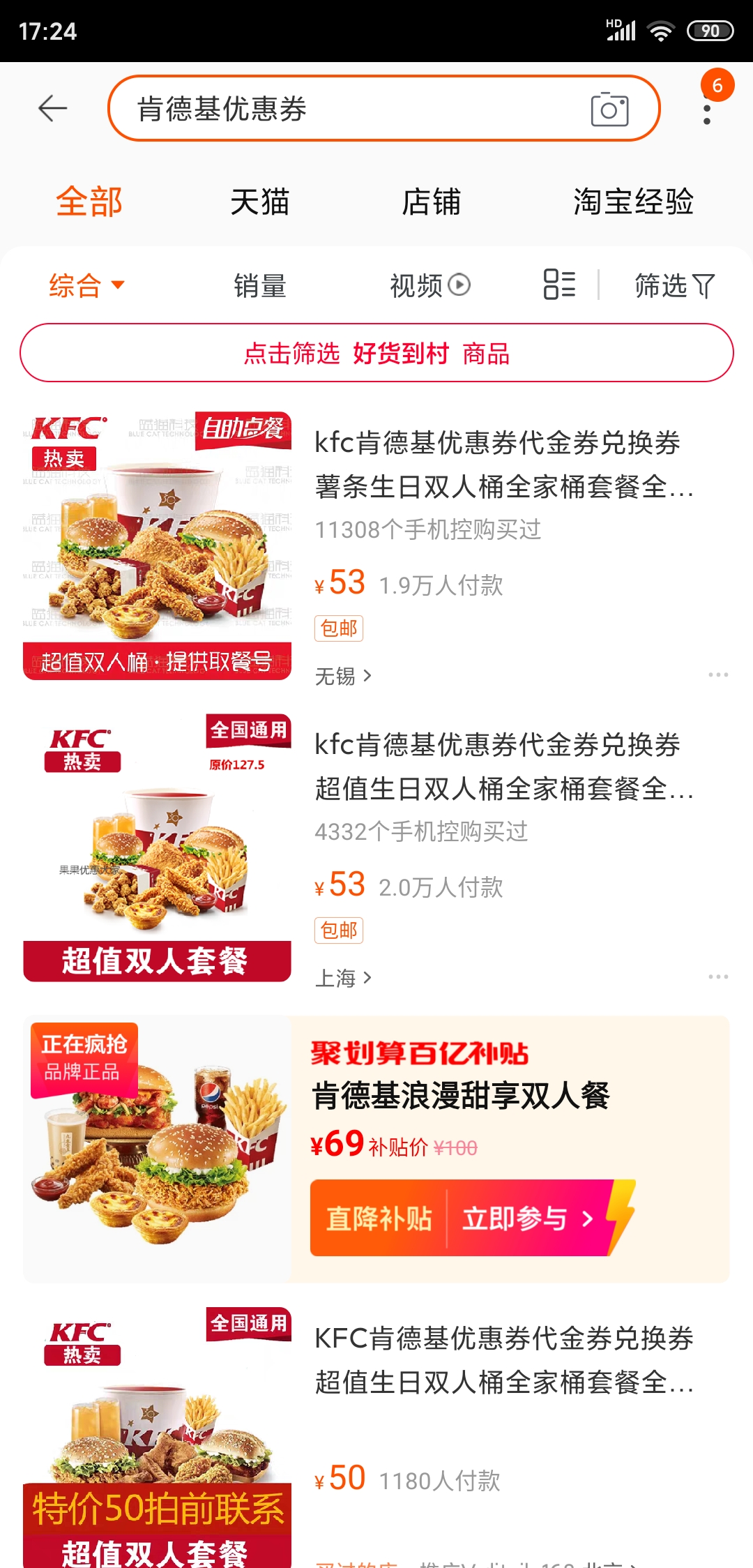This screenshot has height=1568, width=753.
Task: Switch to the 天猫 tab
Action: tap(259, 202)
